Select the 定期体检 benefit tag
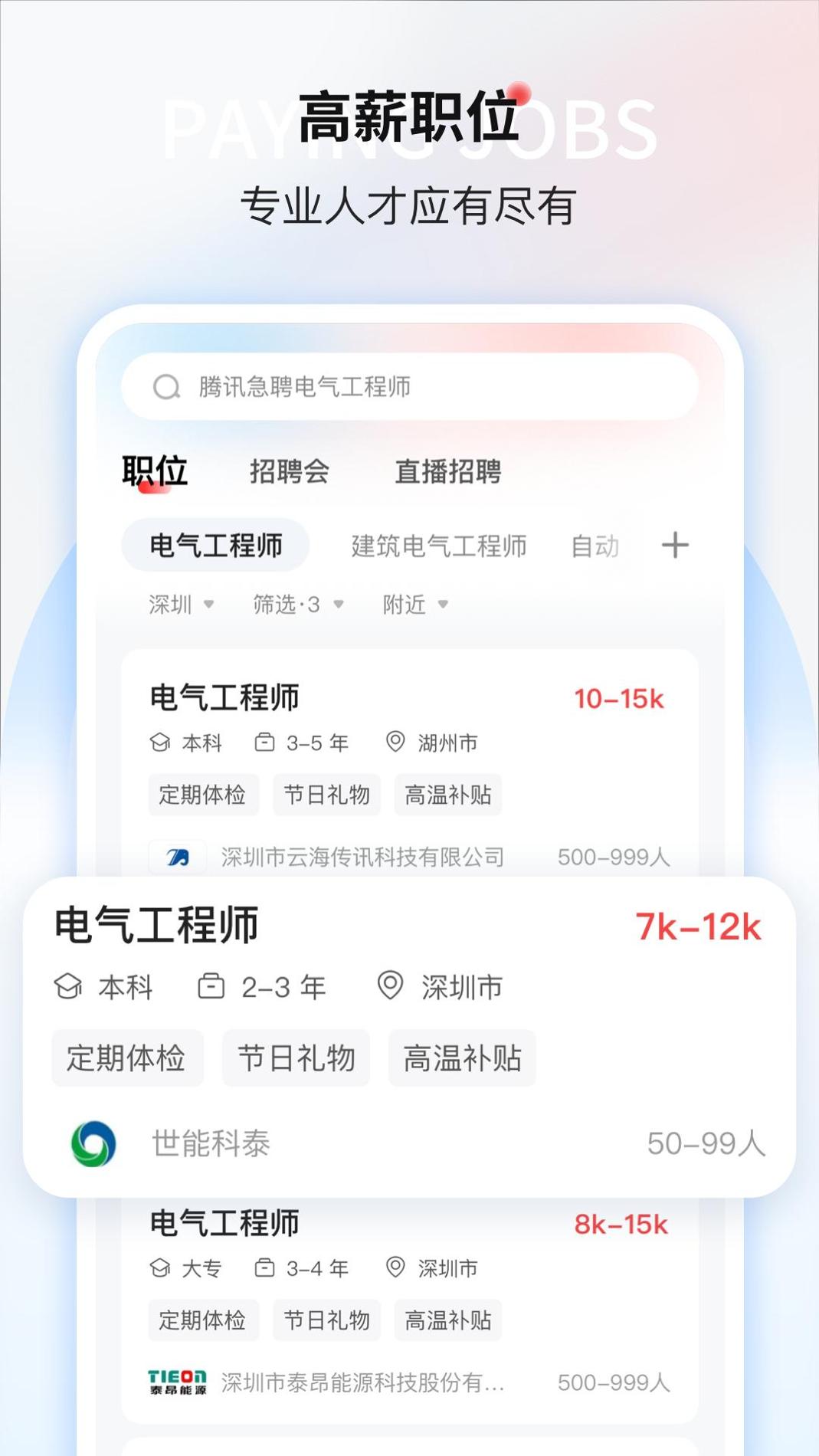 coord(127,1058)
